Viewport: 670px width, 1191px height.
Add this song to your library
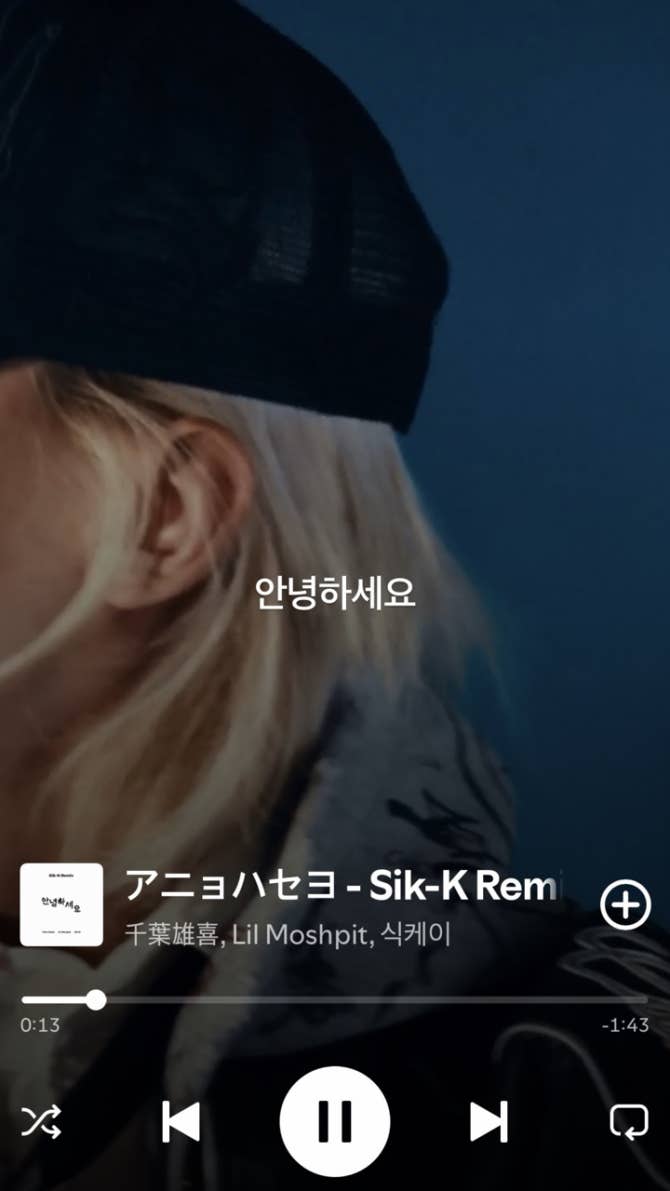pos(625,905)
